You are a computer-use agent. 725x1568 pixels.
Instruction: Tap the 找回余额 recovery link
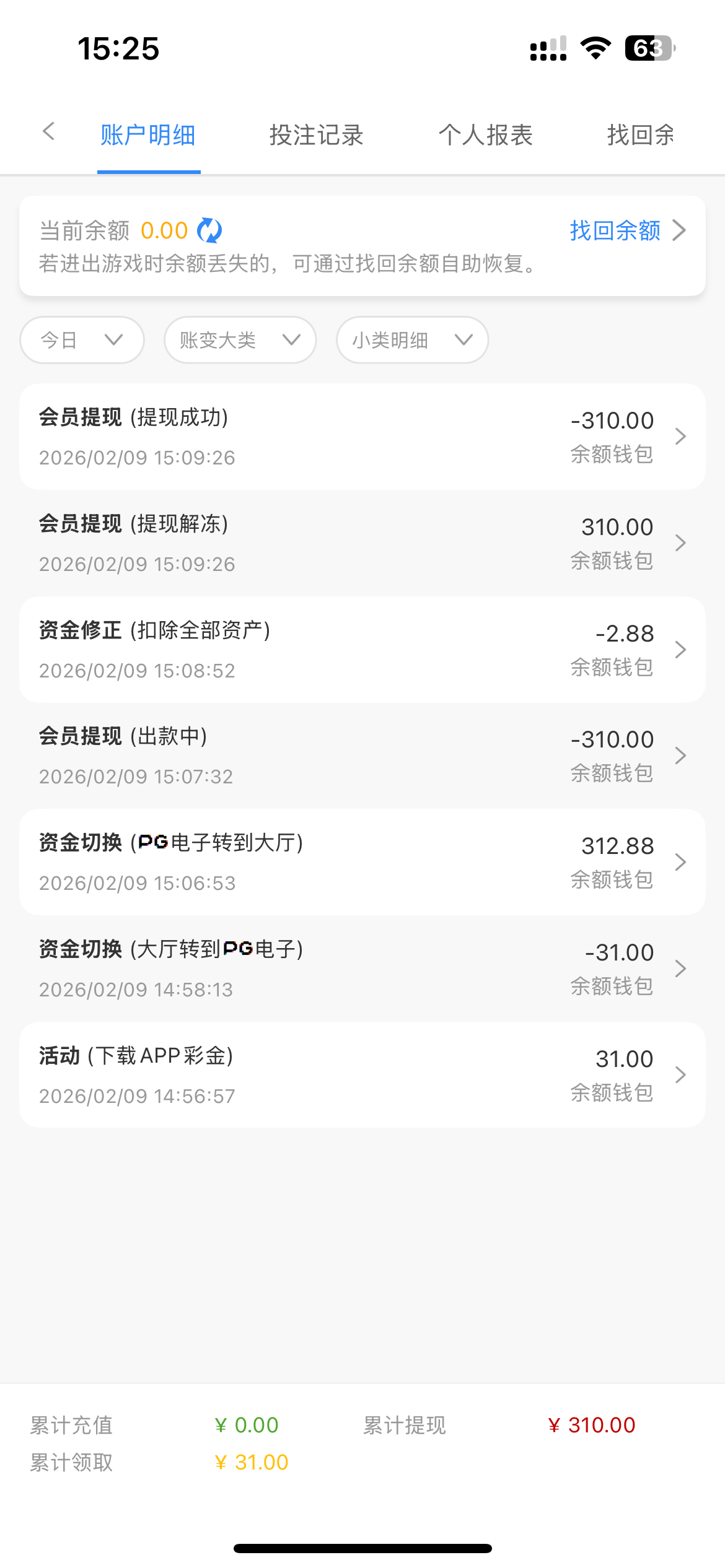pyautogui.click(x=614, y=230)
